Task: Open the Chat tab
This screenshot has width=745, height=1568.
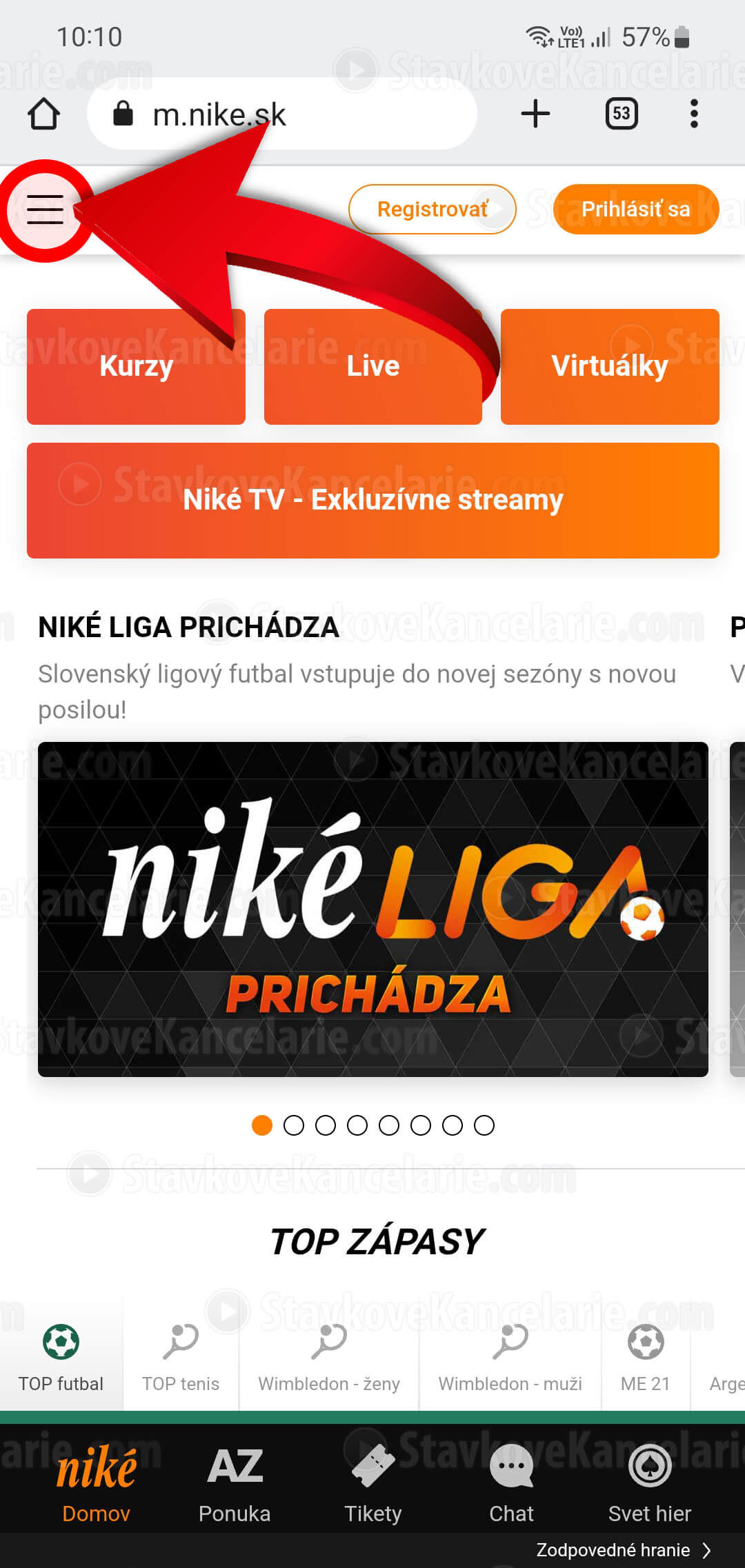Action: tap(511, 1482)
